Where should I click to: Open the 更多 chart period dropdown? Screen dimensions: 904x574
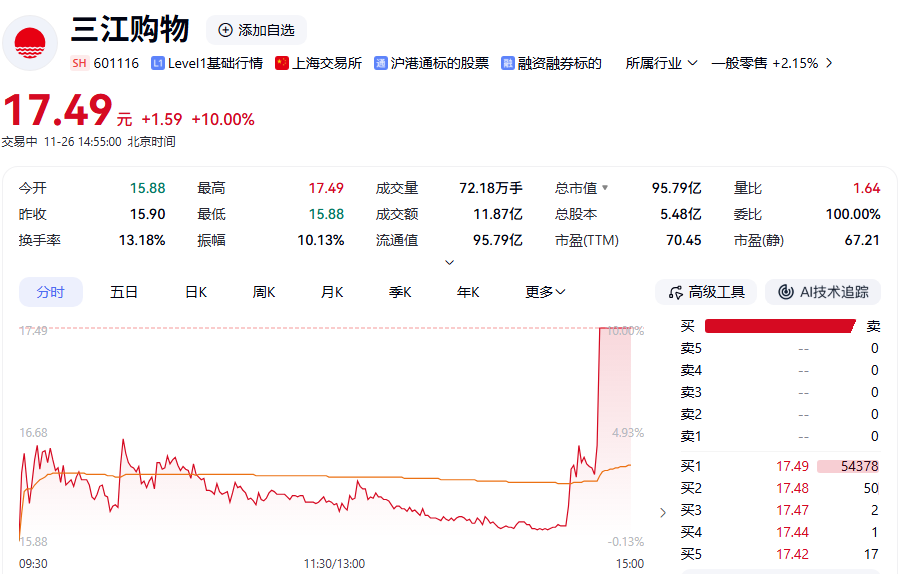click(545, 292)
